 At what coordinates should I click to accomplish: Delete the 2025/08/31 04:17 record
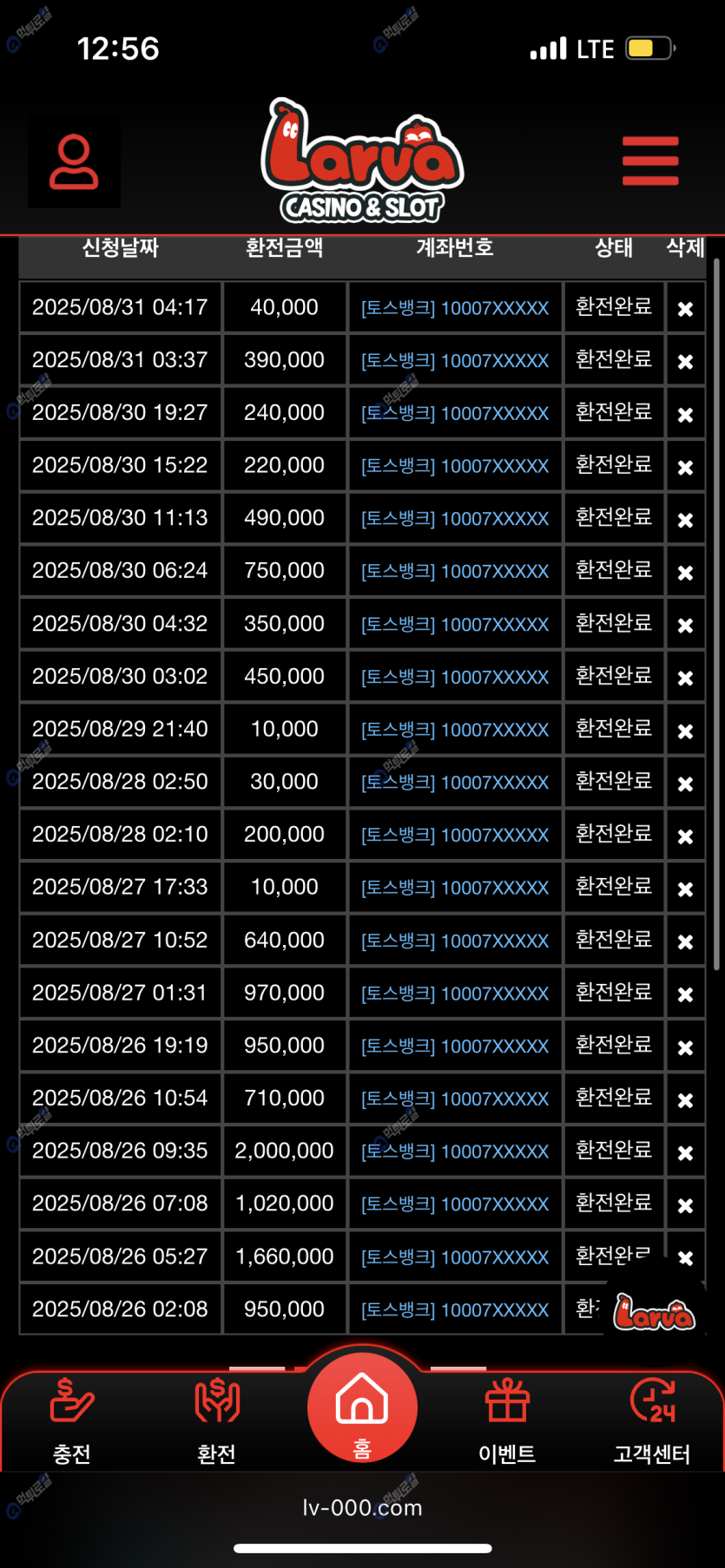click(x=685, y=308)
